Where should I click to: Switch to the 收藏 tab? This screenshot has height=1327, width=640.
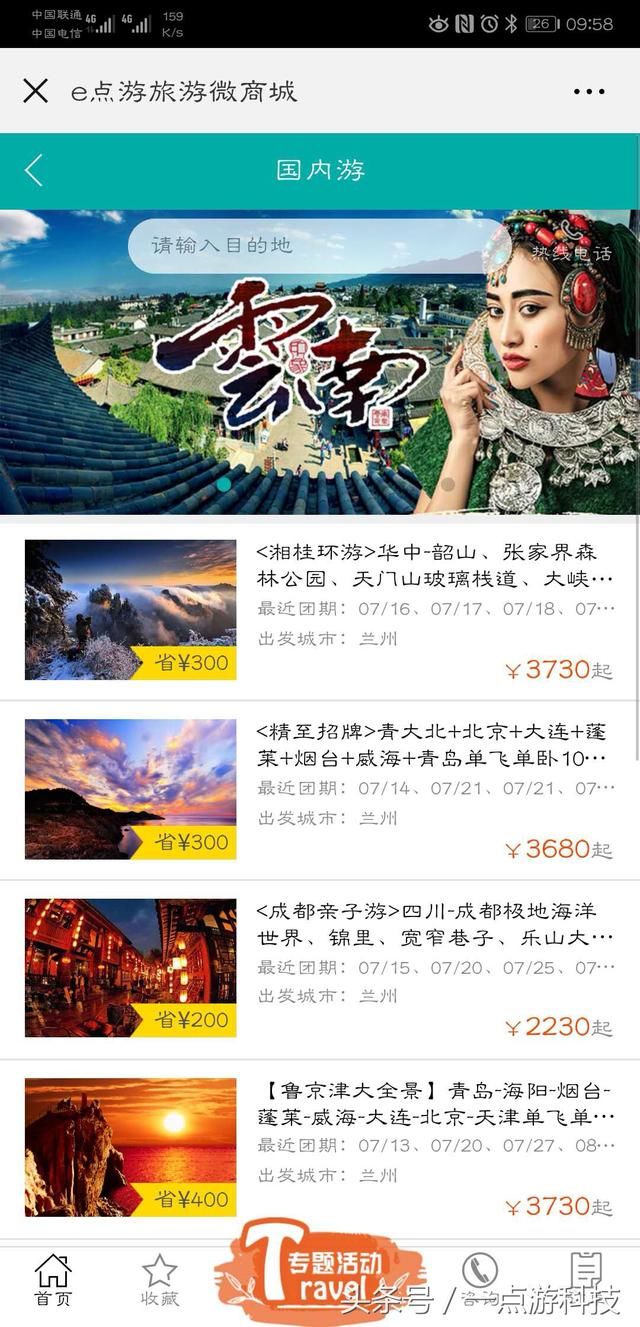[x=159, y=1281]
